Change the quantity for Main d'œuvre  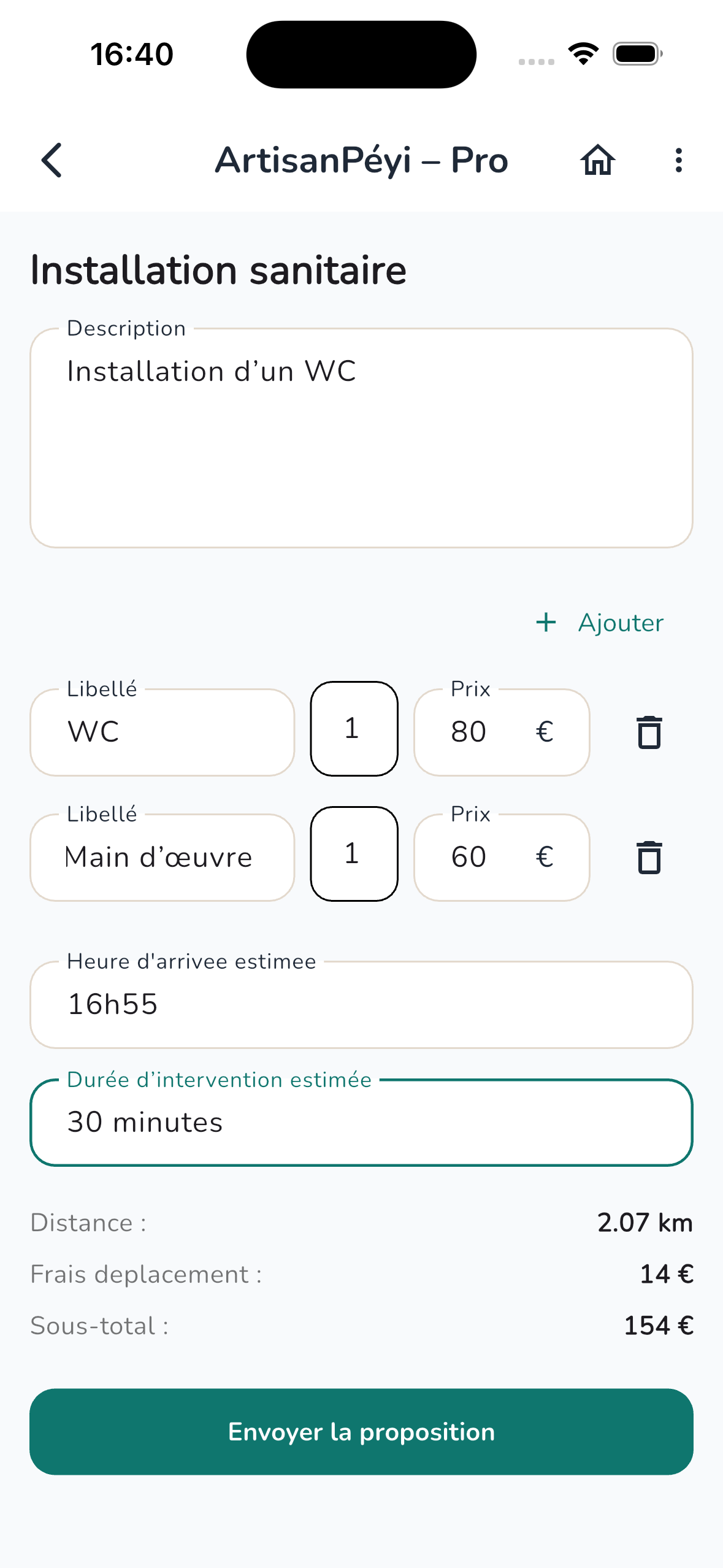point(354,855)
